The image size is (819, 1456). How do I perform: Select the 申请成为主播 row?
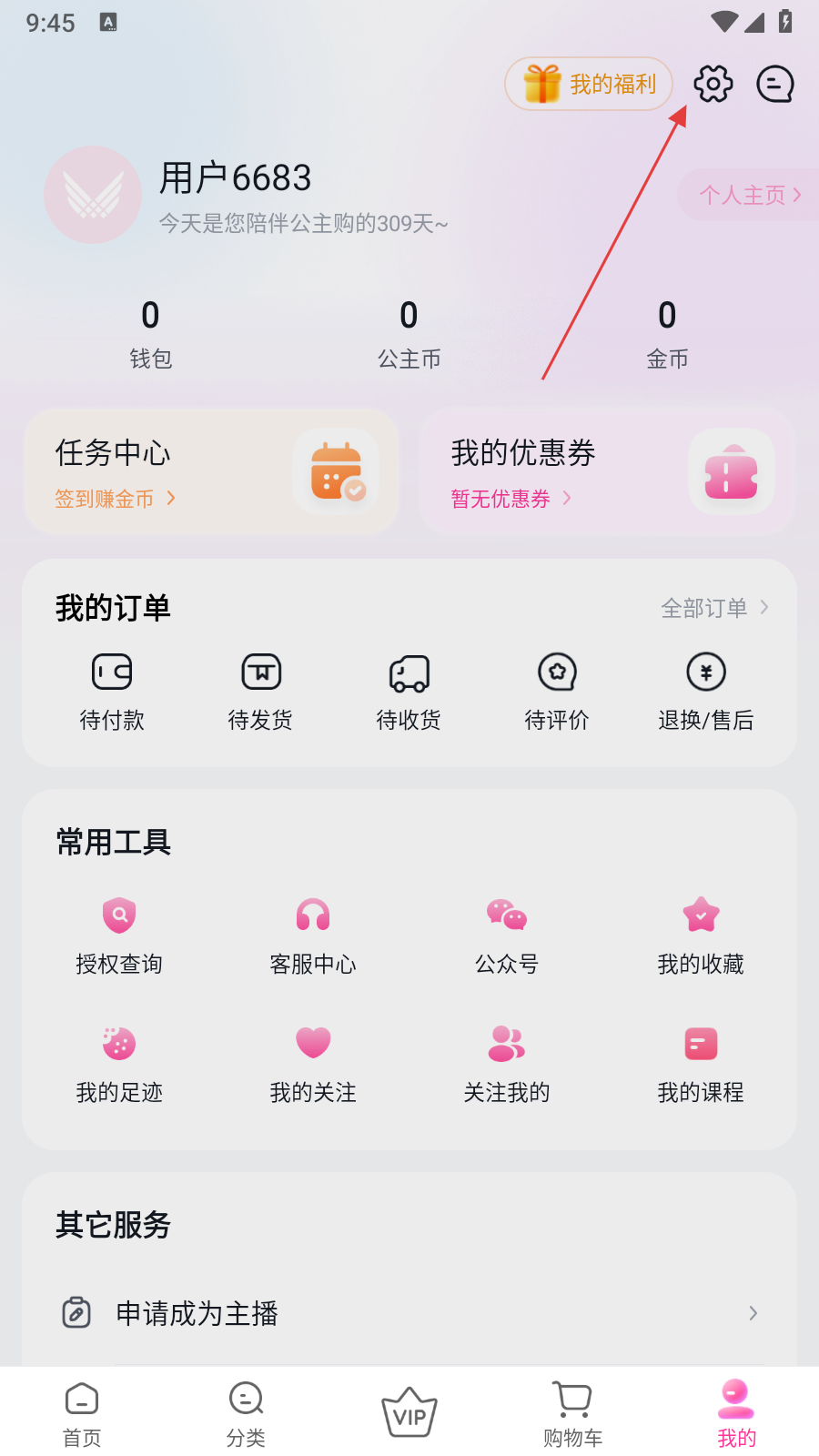click(409, 1313)
